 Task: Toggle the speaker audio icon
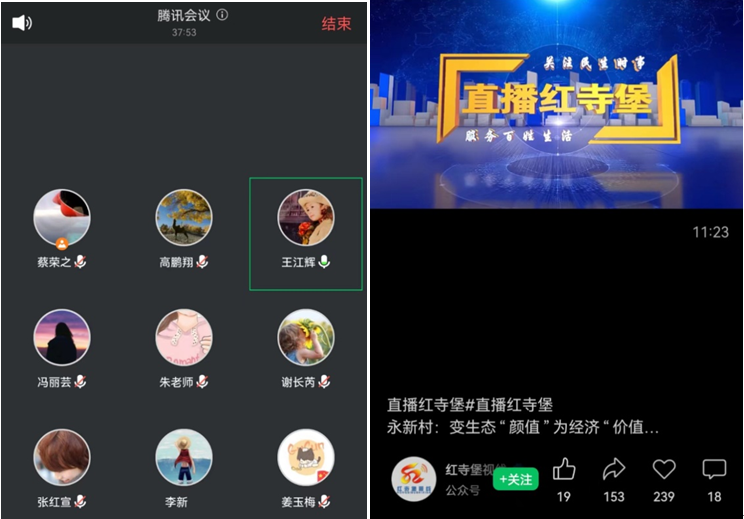click(22, 22)
